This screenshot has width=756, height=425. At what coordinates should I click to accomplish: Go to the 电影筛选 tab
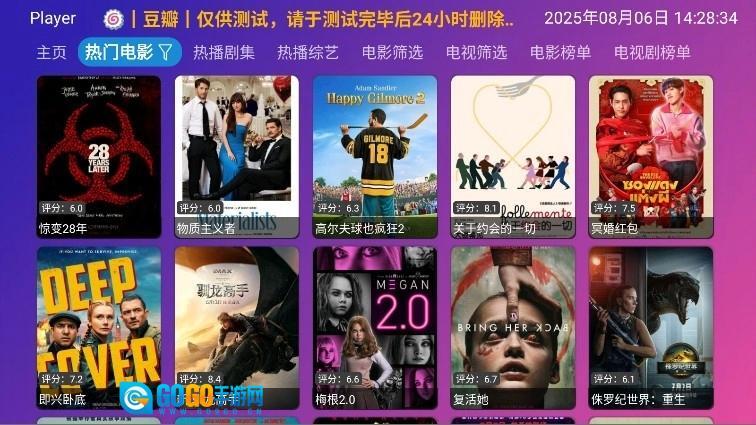point(392,52)
